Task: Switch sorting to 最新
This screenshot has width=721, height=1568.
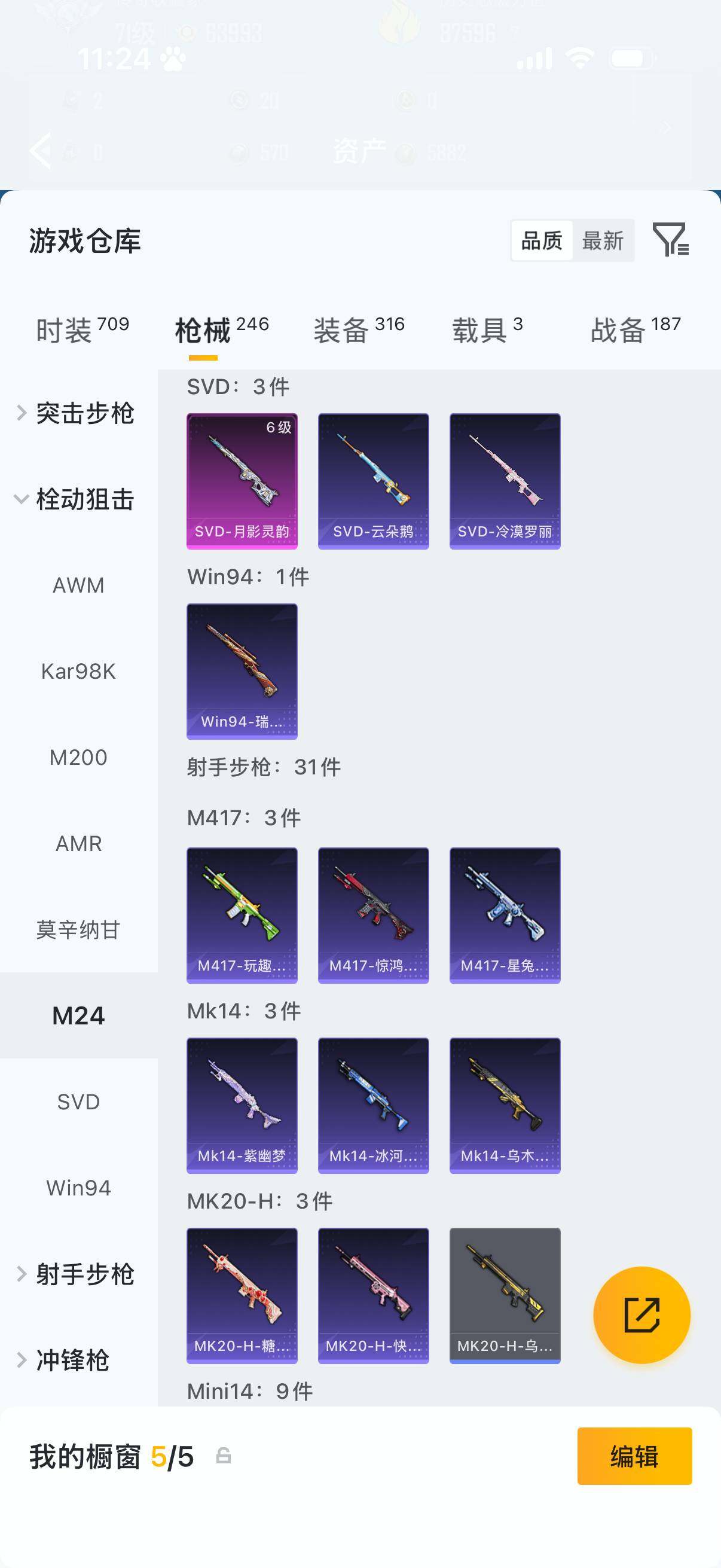Action: point(603,240)
